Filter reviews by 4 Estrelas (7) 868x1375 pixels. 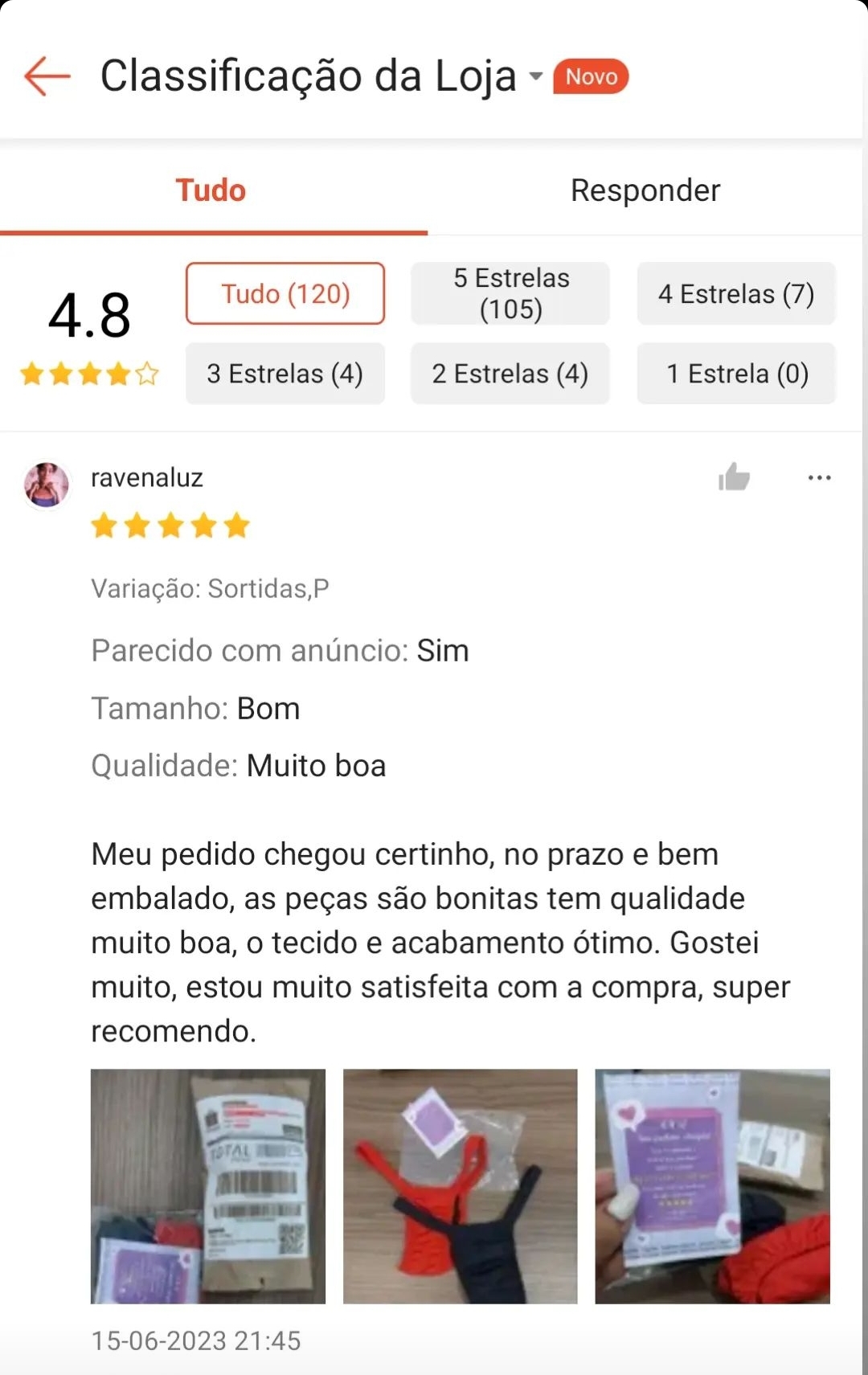pos(736,293)
